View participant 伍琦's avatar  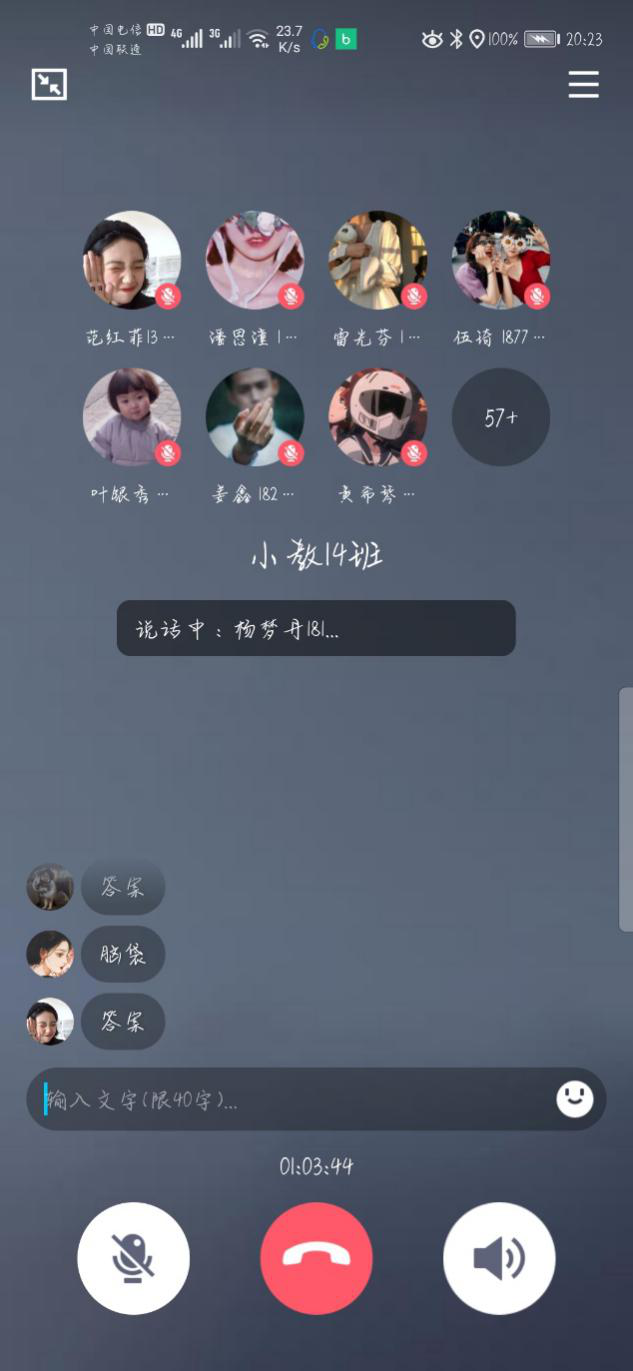[x=501, y=260]
